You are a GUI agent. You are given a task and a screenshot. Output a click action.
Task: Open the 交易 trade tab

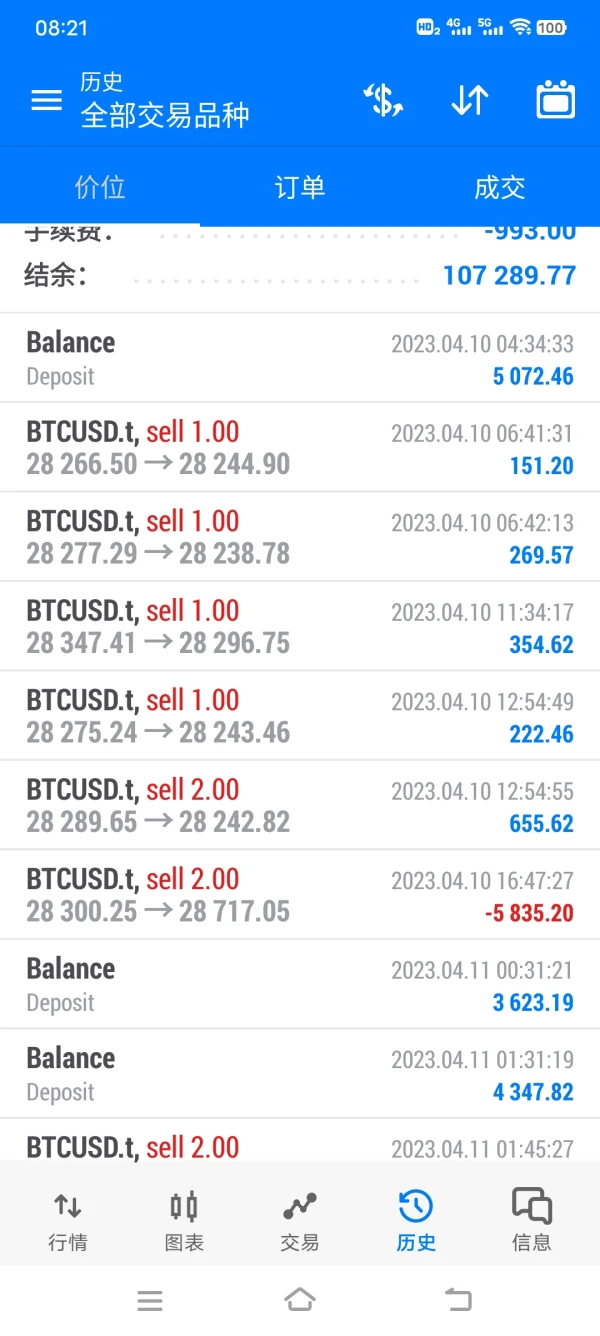point(300,1220)
